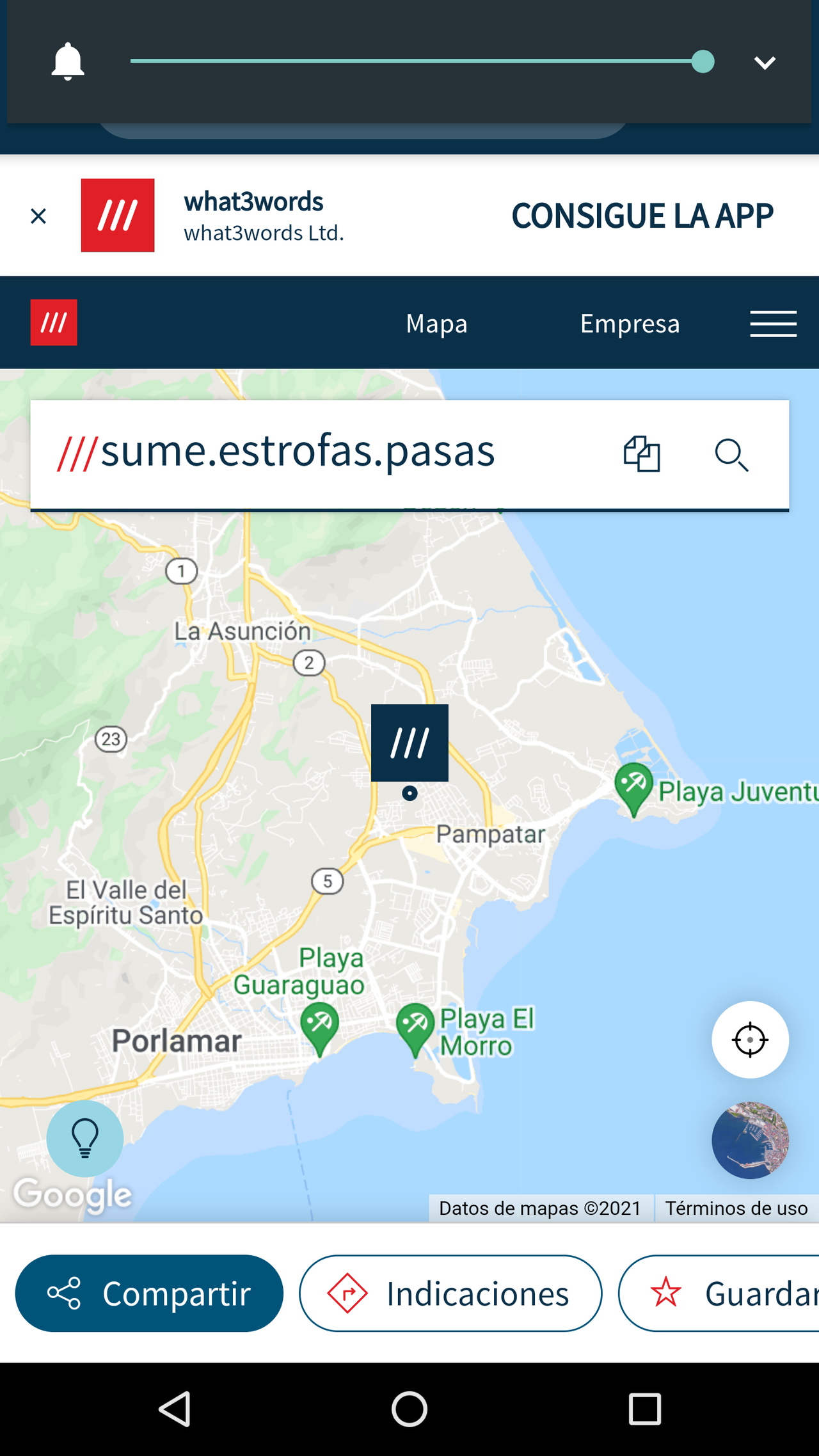Image resolution: width=819 pixels, height=1456 pixels.
Task: Tap CONSIGUE LA APP
Action: 642,216
